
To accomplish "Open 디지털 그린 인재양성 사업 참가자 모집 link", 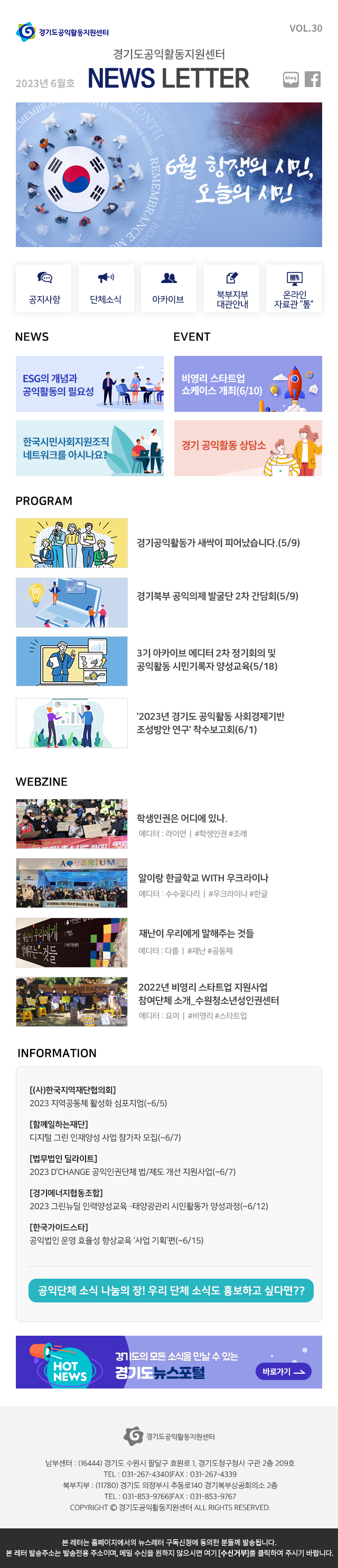I will (x=105, y=1138).
